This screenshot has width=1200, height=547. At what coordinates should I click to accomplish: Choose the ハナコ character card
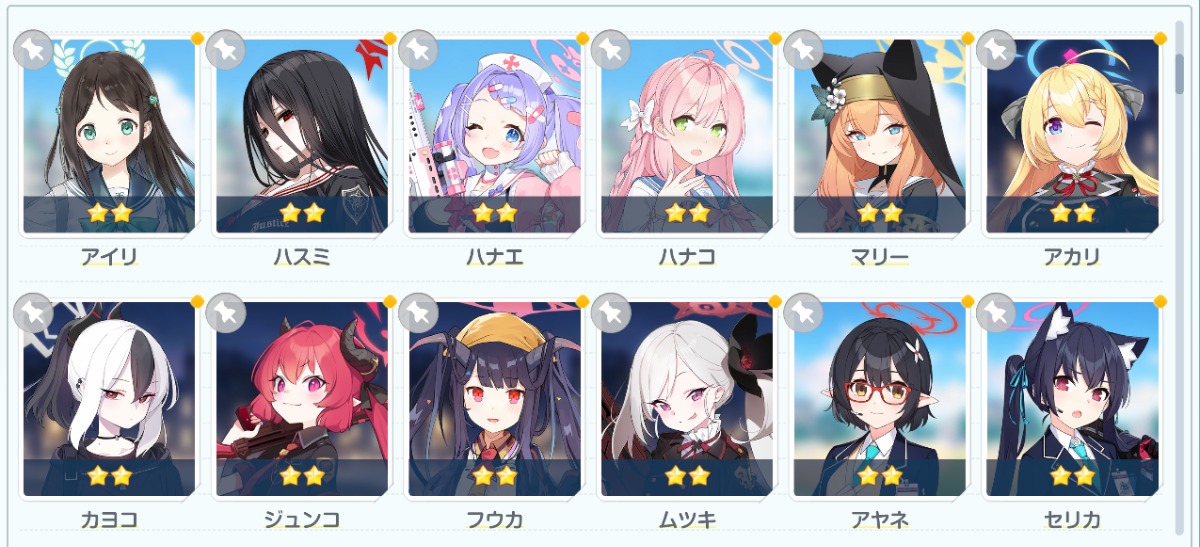pyautogui.click(x=687, y=140)
